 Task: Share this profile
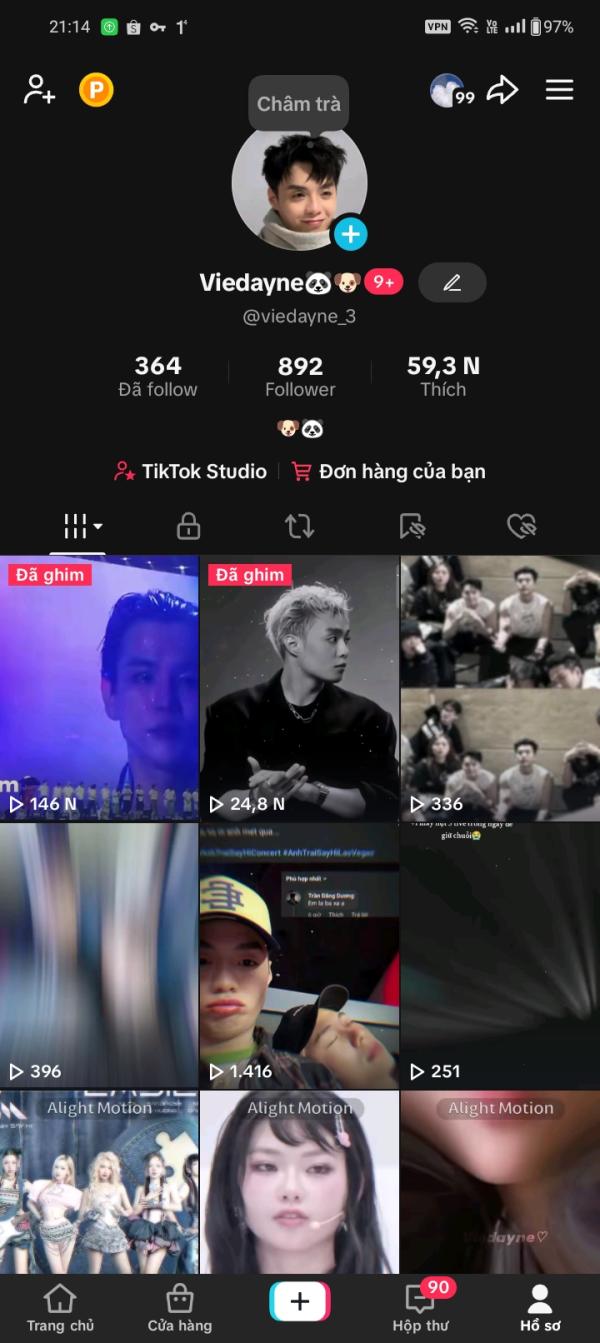502,90
